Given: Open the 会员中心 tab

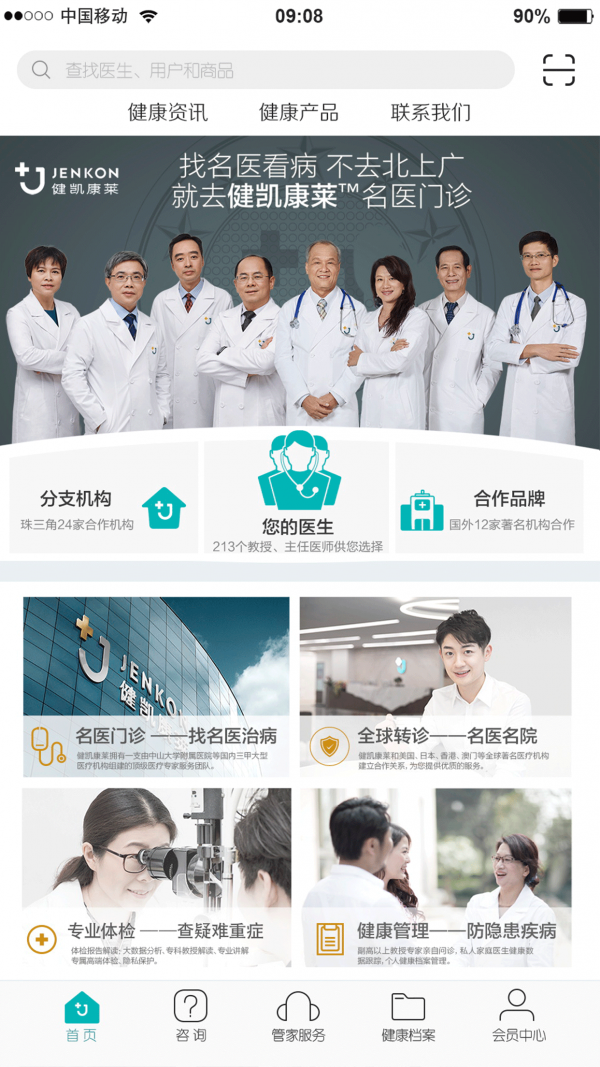Looking at the screenshot, I should pos(518,1016).
